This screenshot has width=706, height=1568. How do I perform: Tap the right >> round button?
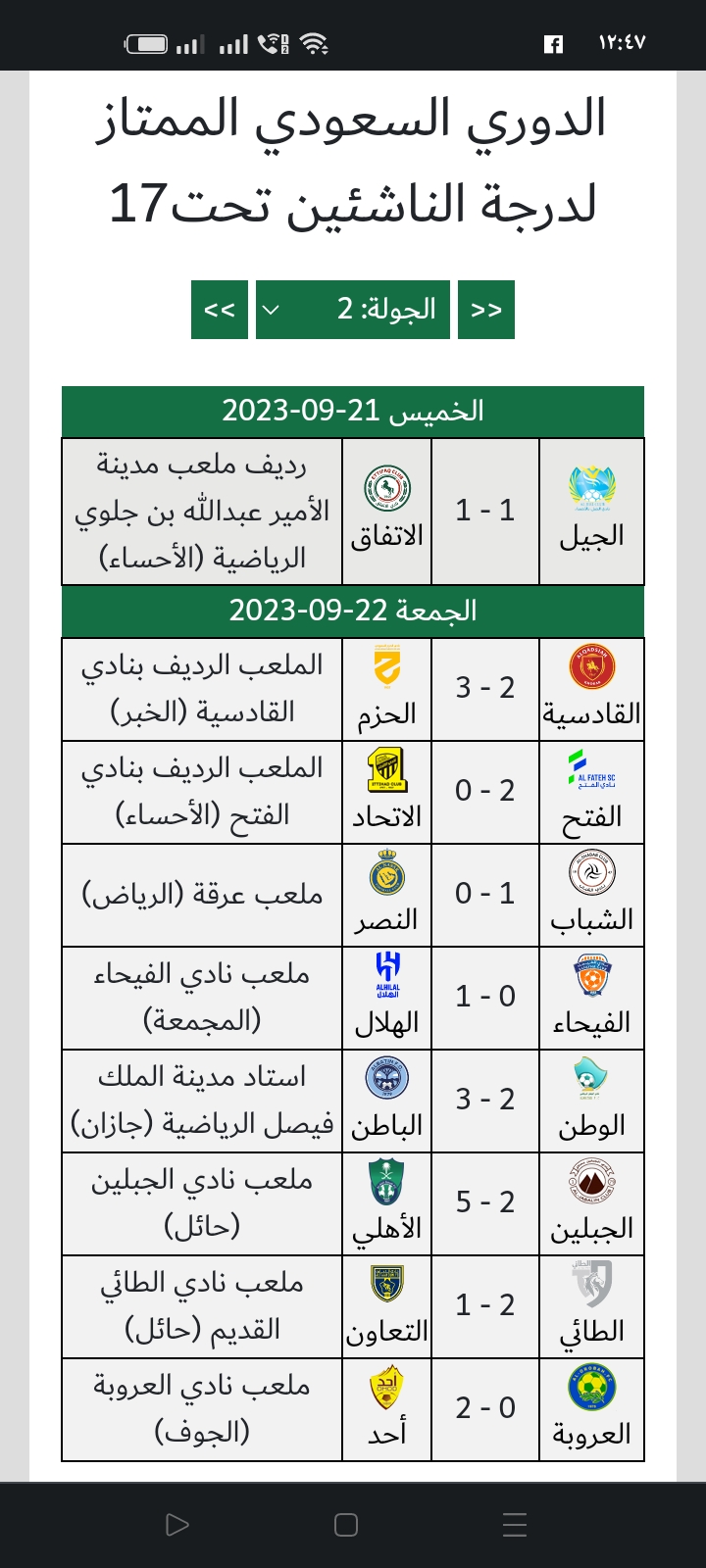click(486, 310)
